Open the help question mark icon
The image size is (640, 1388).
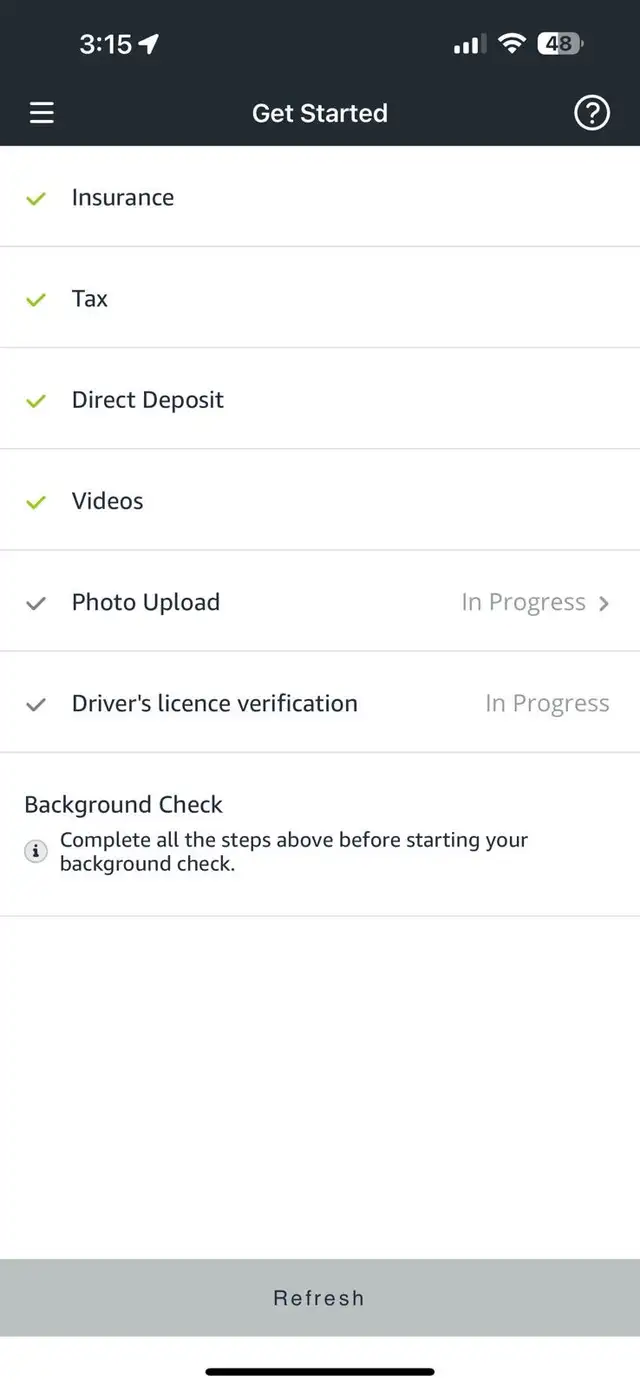click(x=592, y=113)
